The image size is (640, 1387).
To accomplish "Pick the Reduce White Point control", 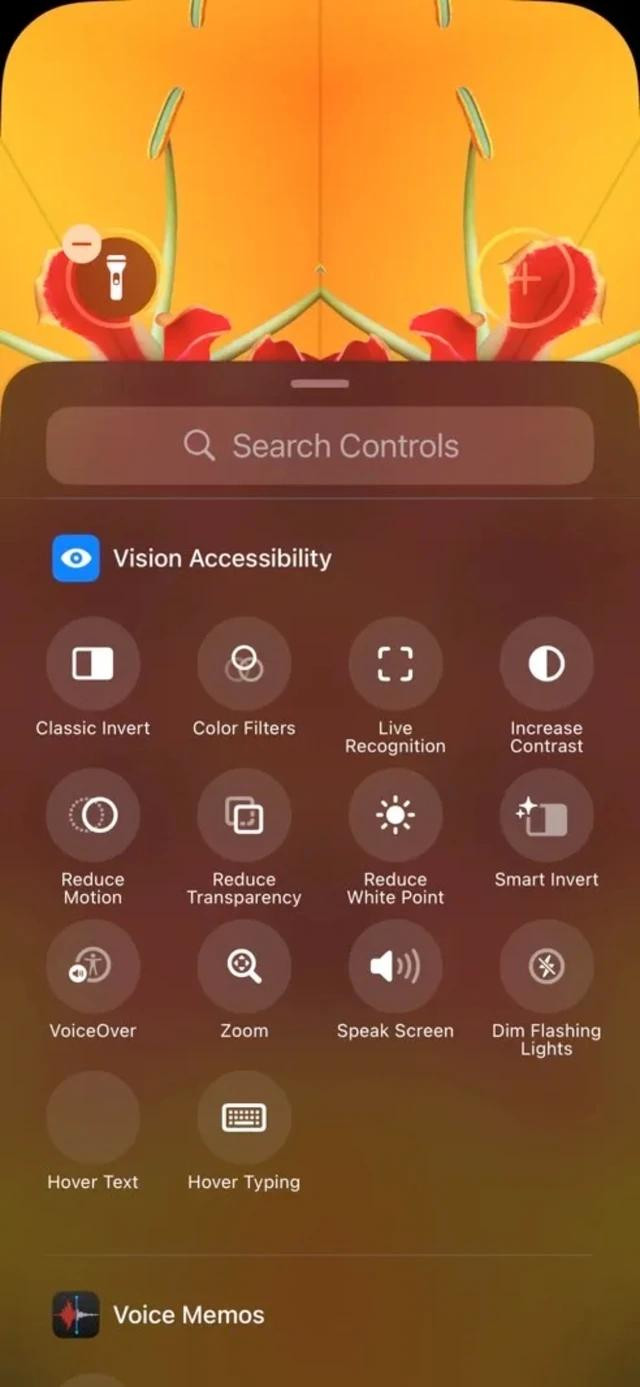I will [395, 816].
